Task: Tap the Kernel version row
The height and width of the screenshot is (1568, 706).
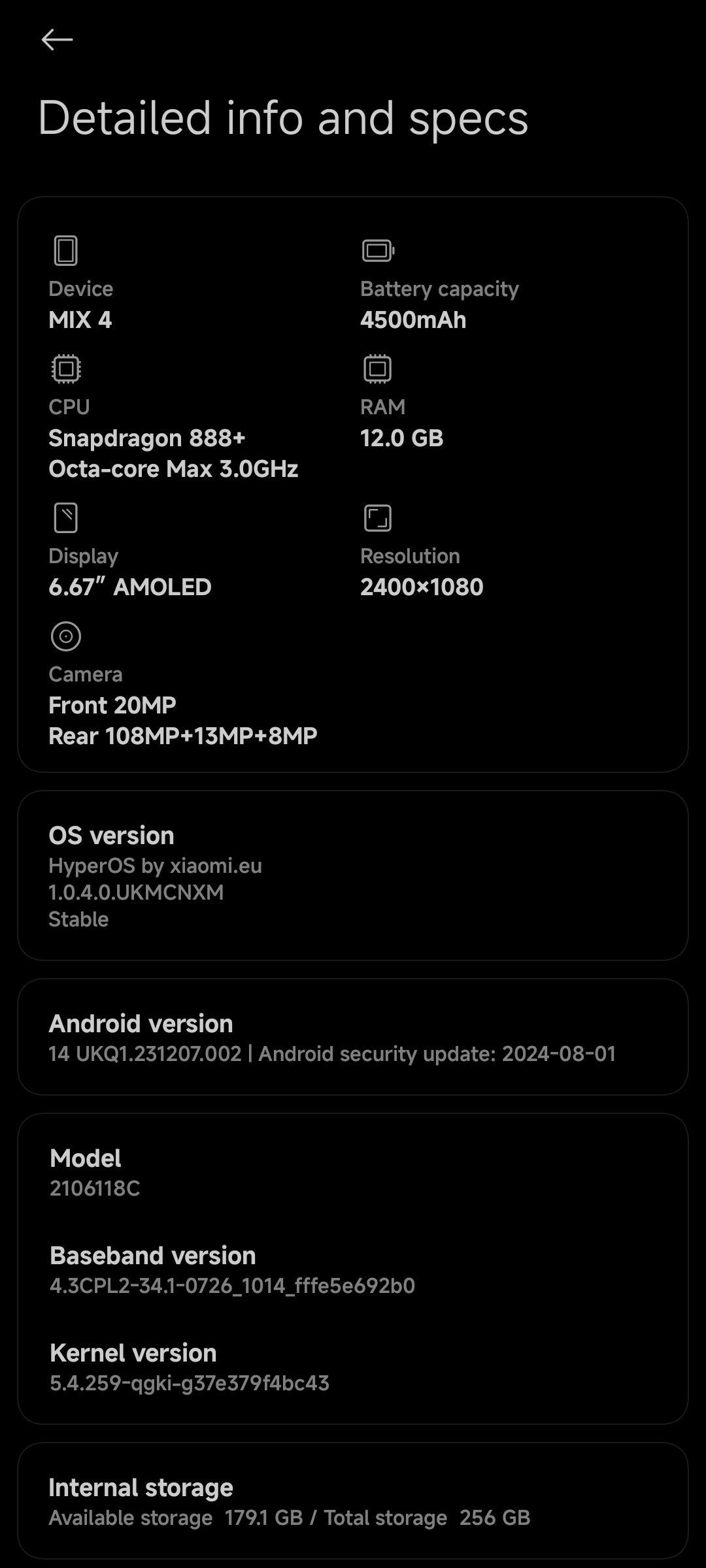Action: click(x=352, y=1367)
